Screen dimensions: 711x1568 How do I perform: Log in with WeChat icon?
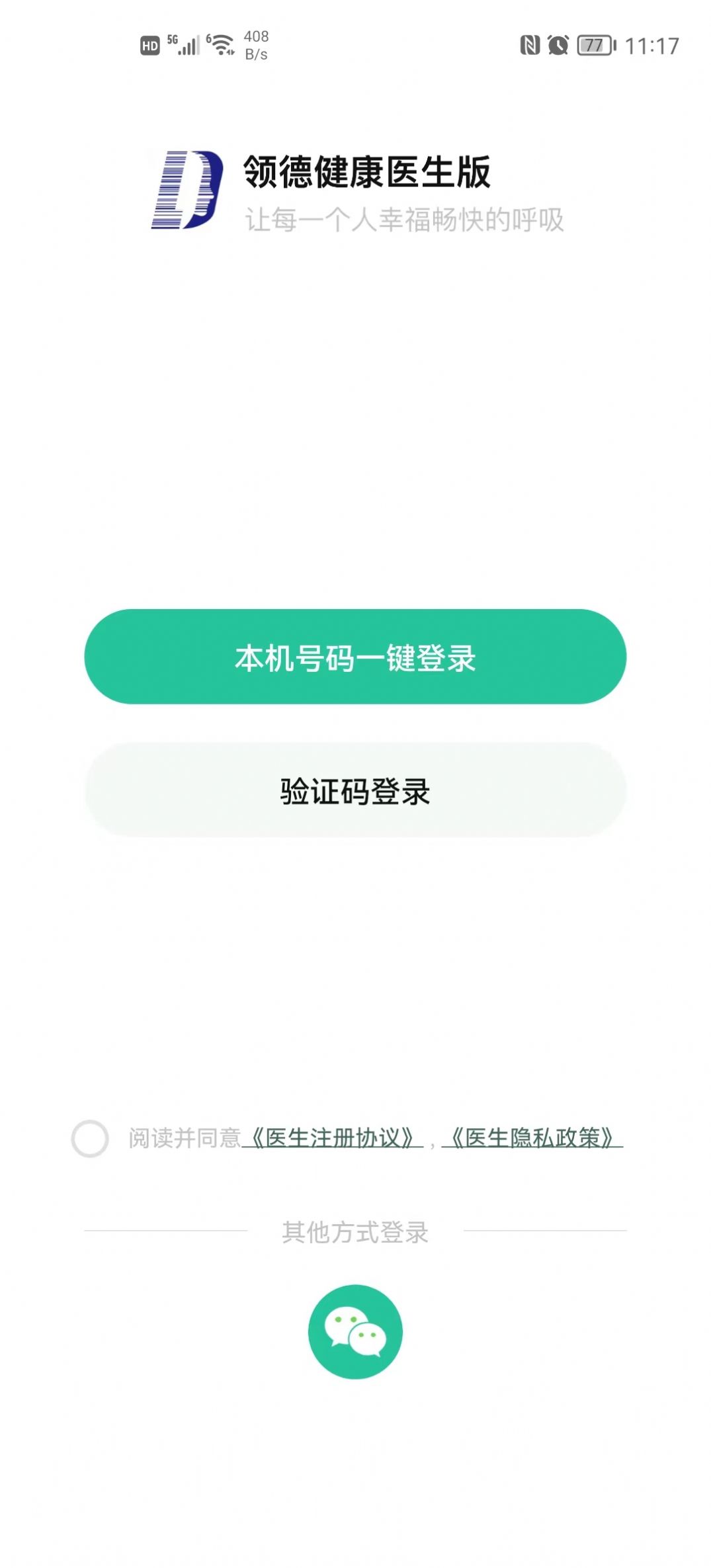[x=355, y=1331]
